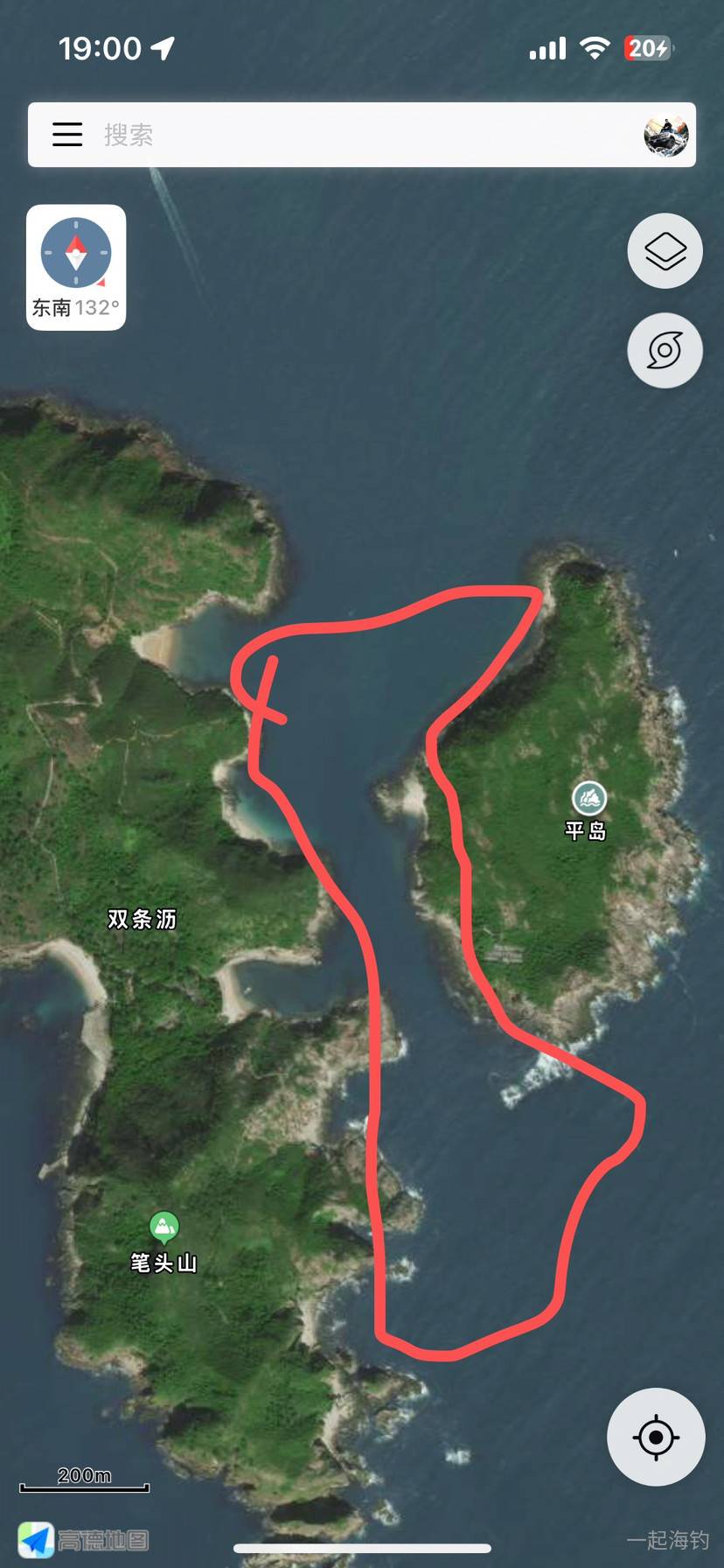Select the 笔头山 mountain marker
The width and height of the screenshot is (724, 1568).
click(x=164, y=1228)
